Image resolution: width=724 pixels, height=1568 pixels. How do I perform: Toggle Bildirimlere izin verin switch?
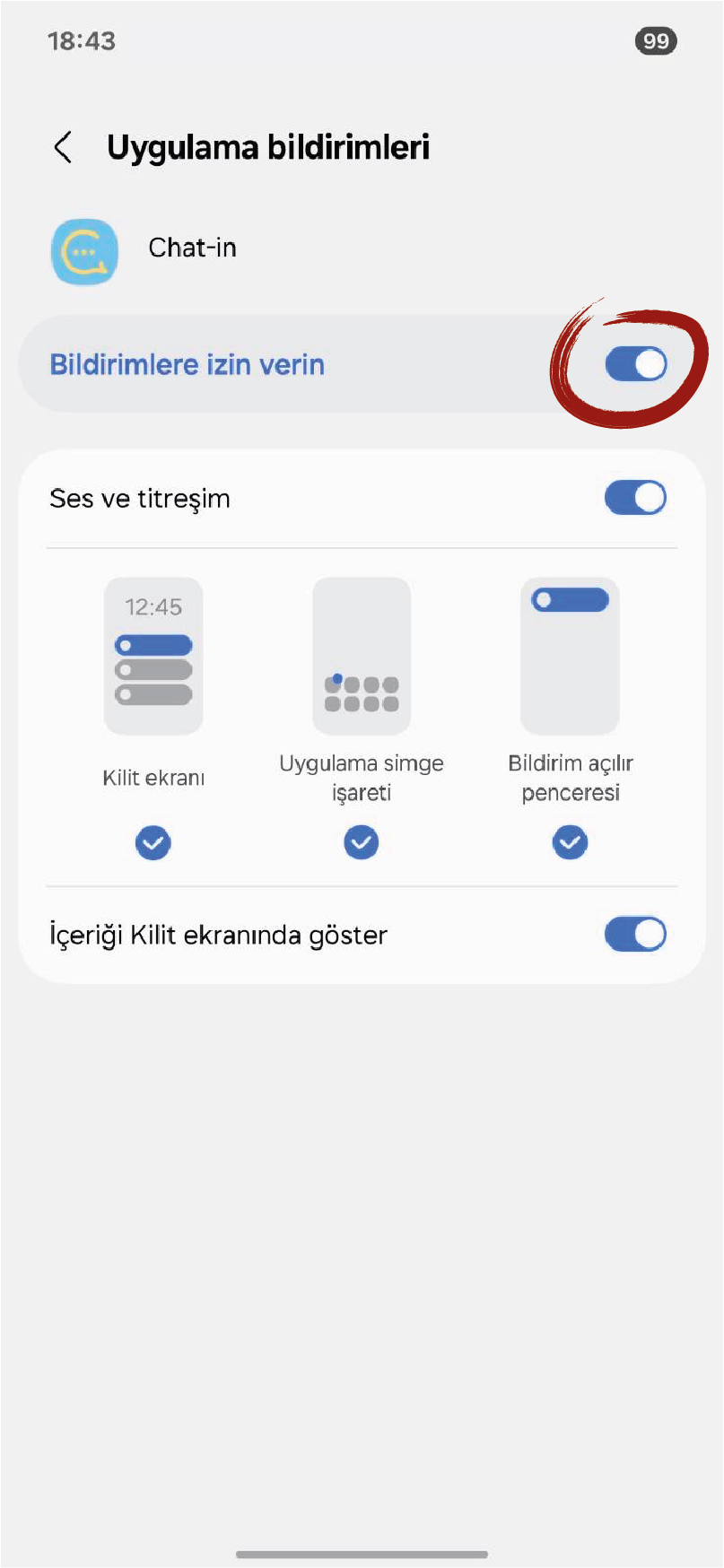point(635,364)
